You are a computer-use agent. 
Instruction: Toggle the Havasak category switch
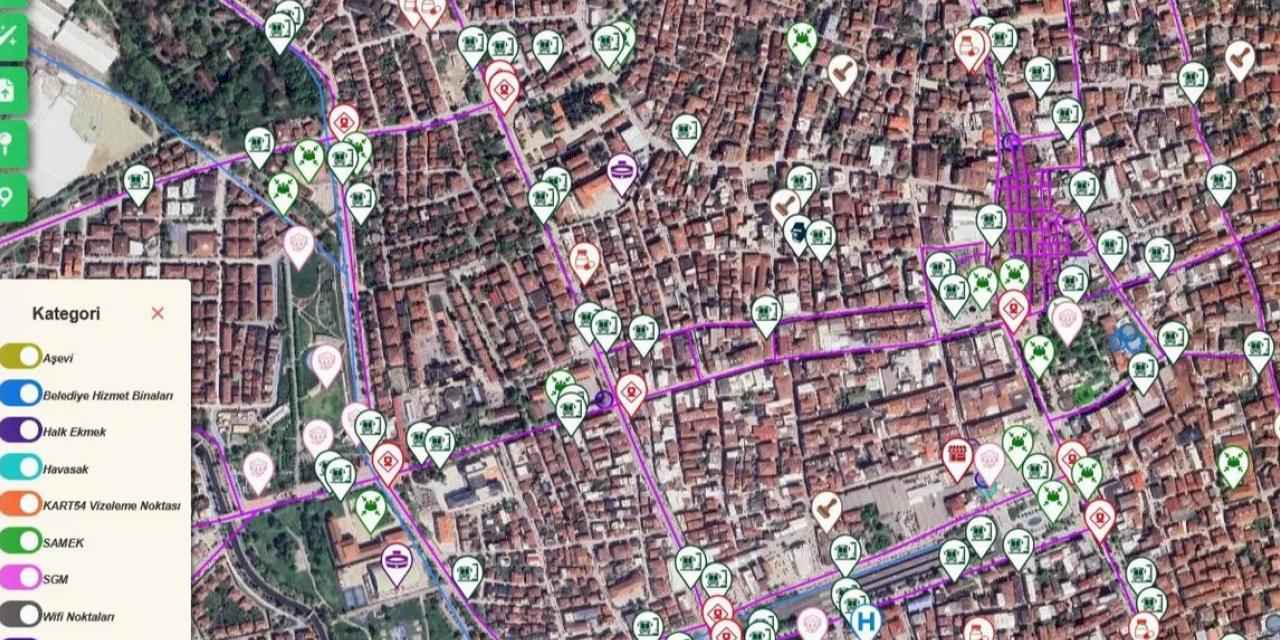(20, 468)
